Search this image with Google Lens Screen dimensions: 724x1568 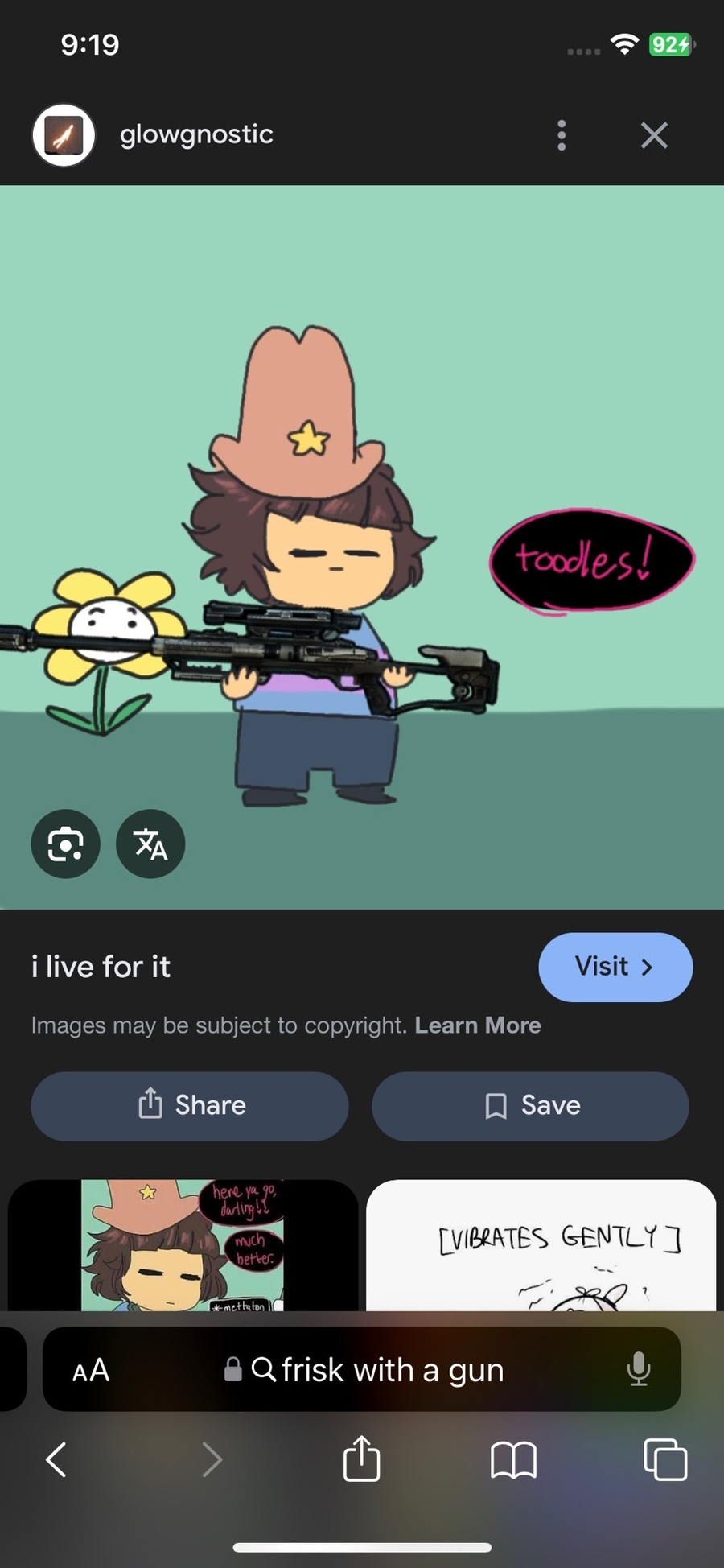pyautogui.click(x=66, y=844)
